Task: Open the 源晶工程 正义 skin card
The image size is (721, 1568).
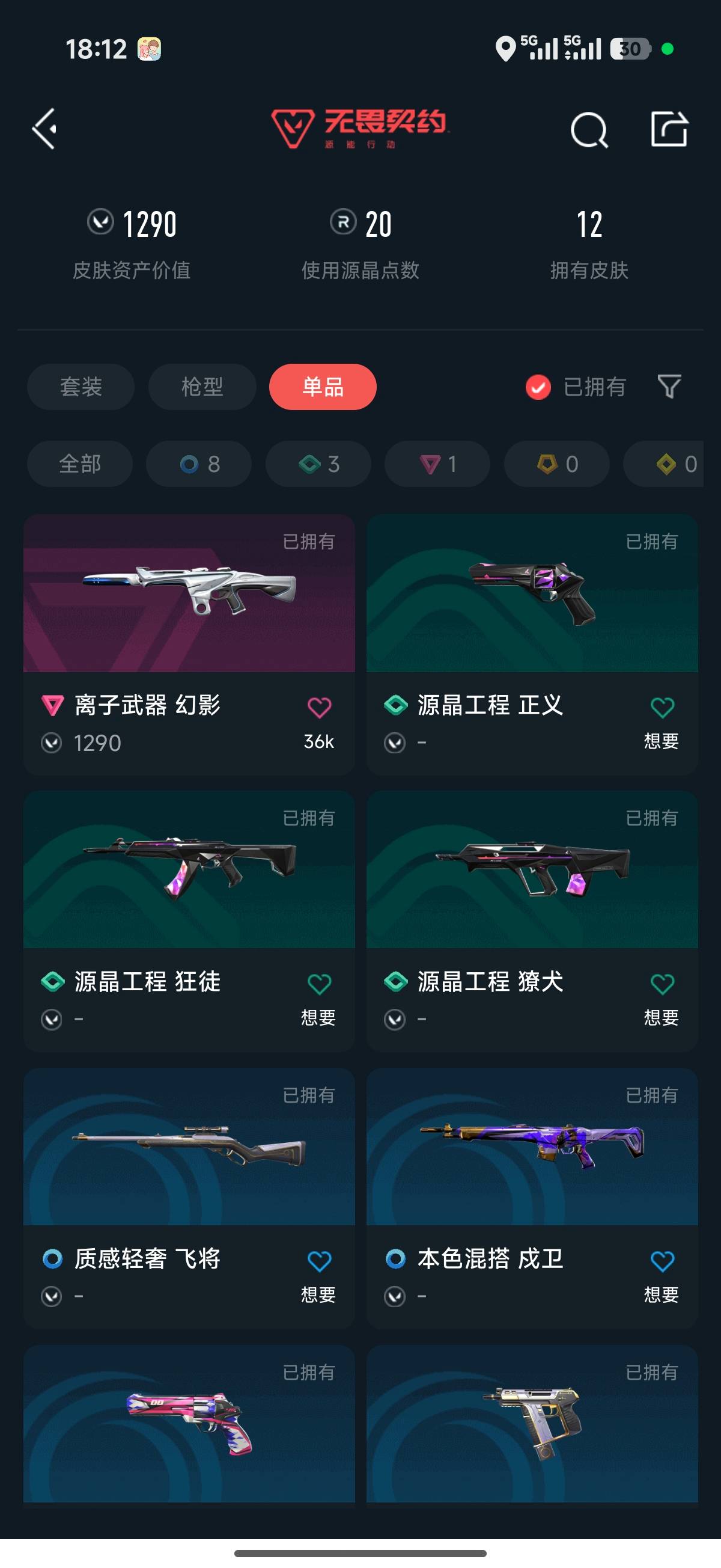Action: pos(532,594)
